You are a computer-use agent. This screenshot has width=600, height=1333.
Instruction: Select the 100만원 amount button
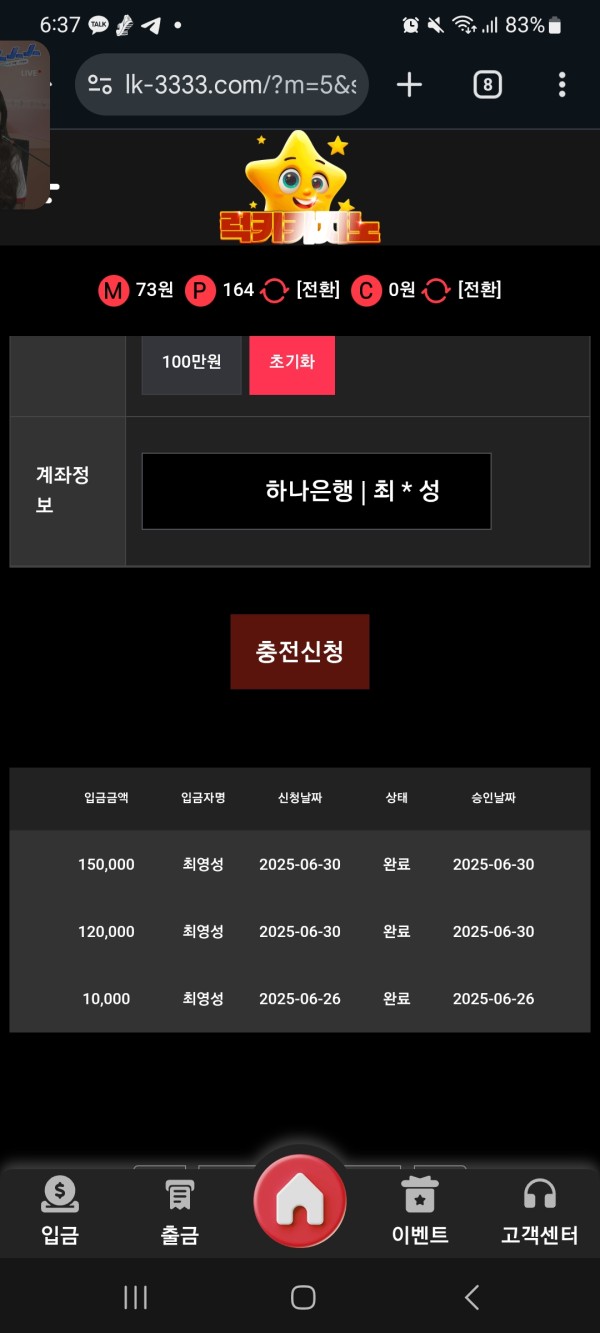tap(191, 363)
